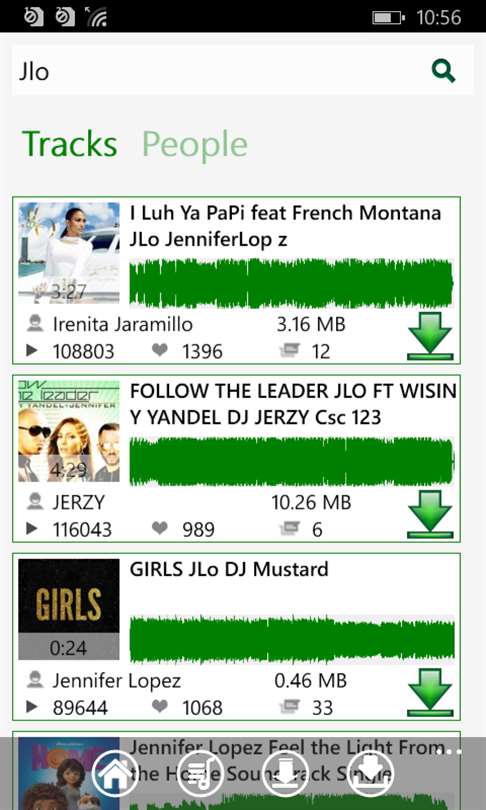The height and width of the screenshot is (810, 486).
Task: Download GIRLS JLo DJ Mustard track
Action: click(430, 692)
